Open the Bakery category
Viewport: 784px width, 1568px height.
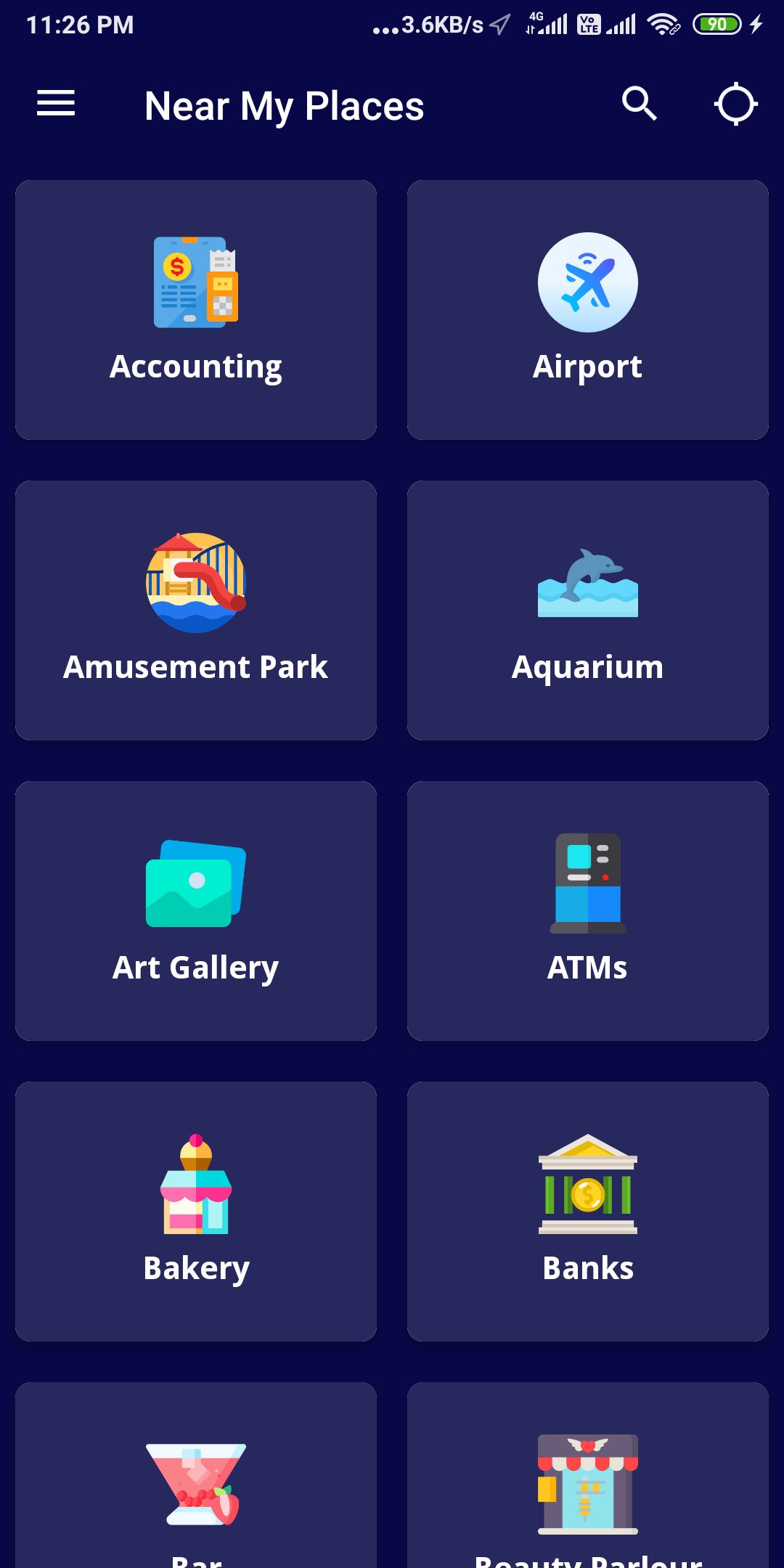[196, 1212]
